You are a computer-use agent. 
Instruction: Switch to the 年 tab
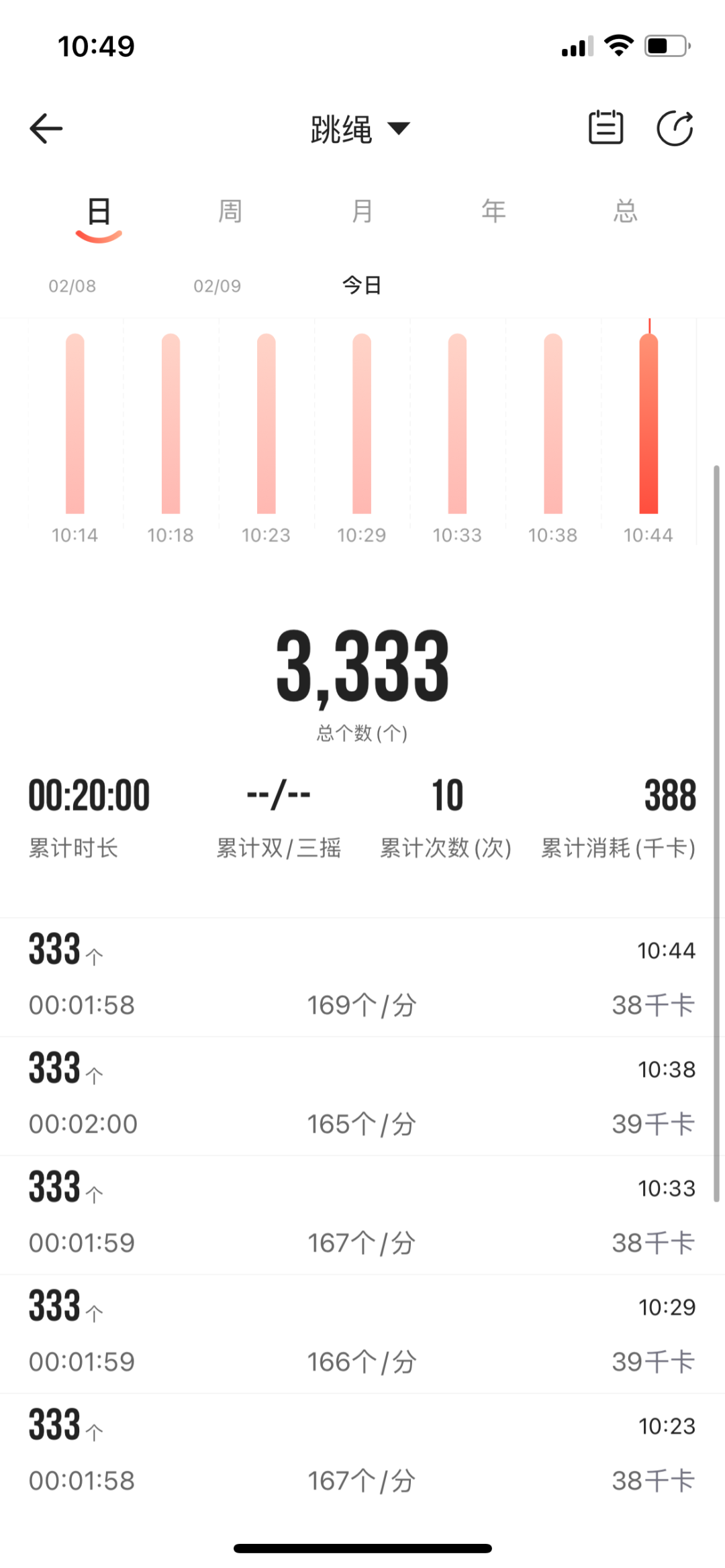493,211
